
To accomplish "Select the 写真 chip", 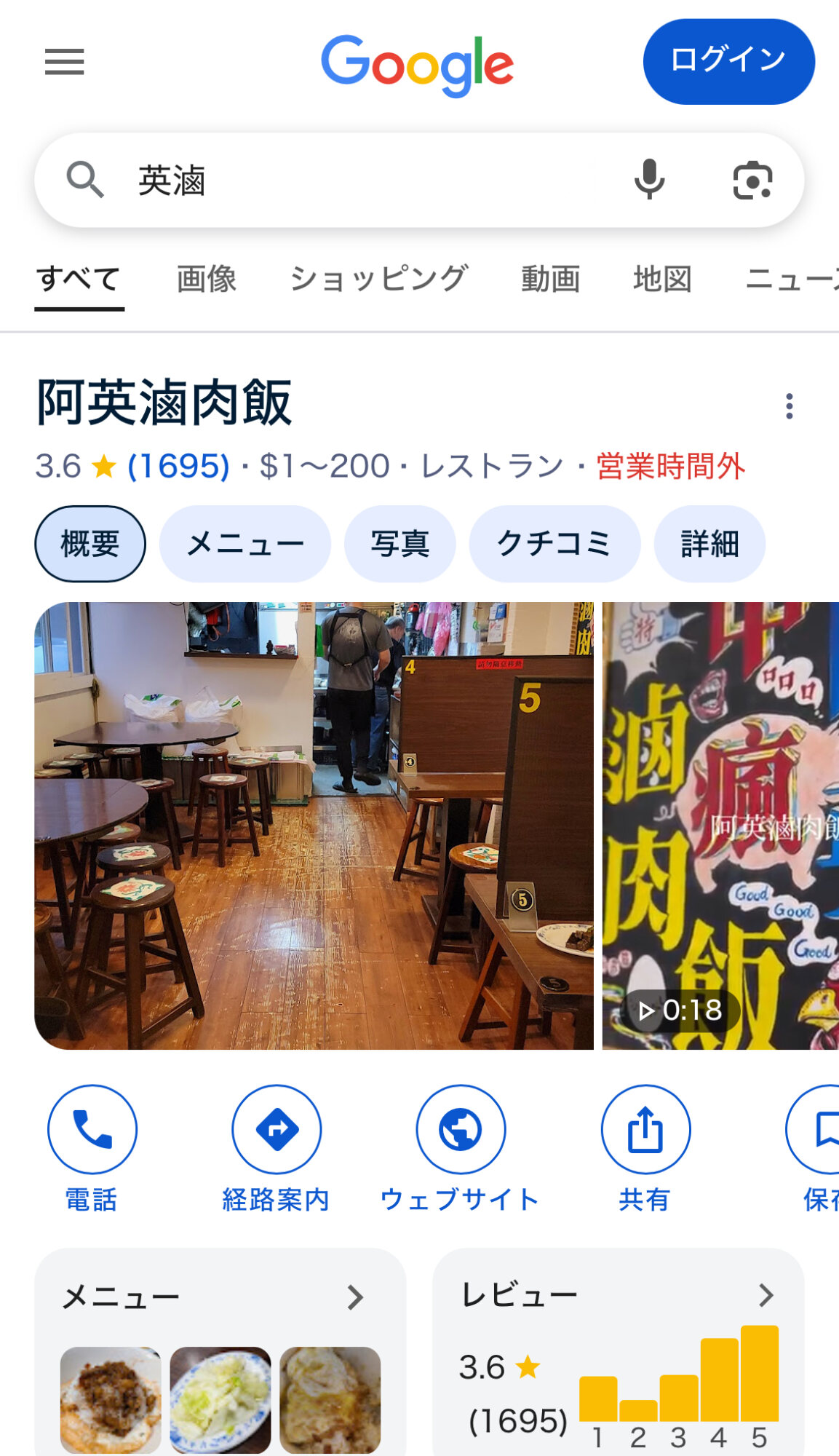I will tap(399, 544).
